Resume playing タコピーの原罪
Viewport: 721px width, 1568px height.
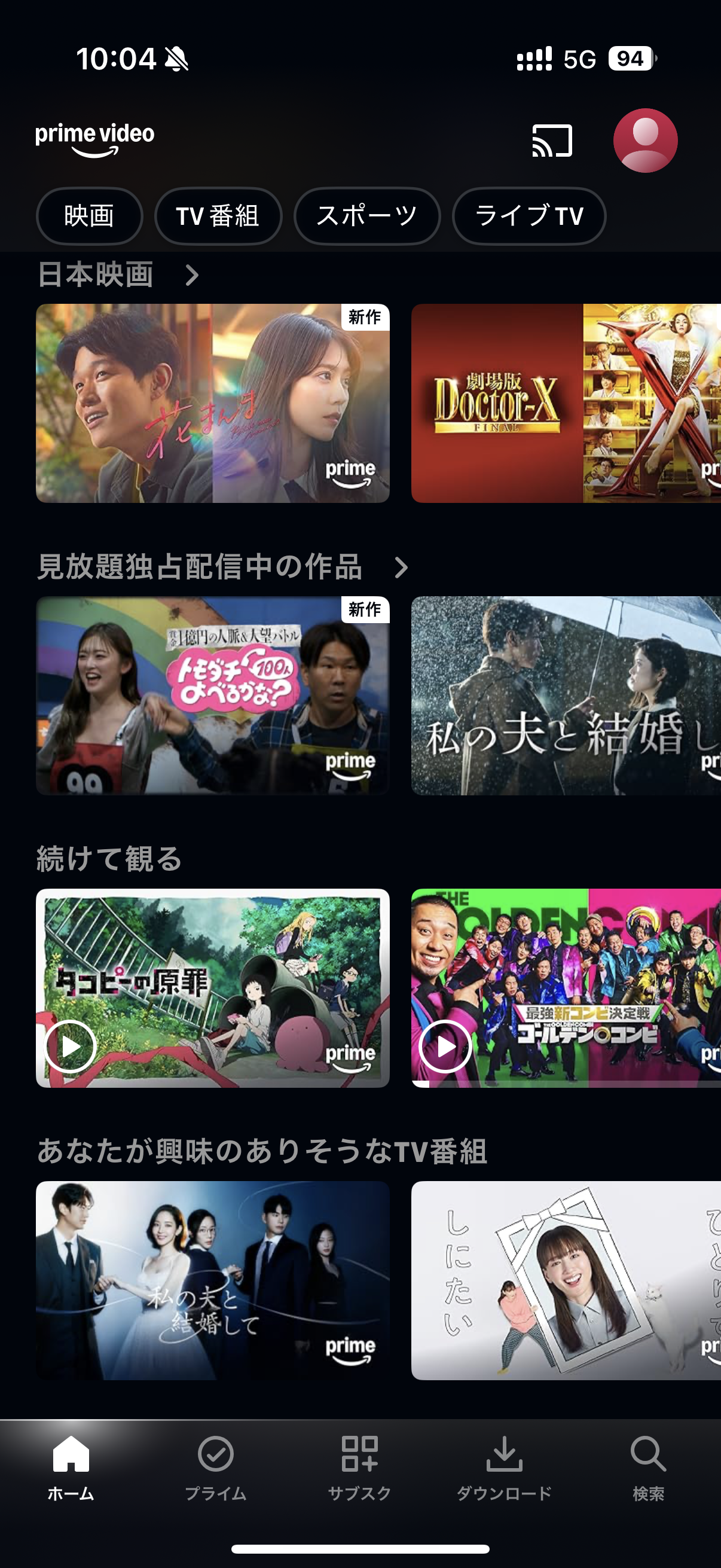click(71, 1047)
